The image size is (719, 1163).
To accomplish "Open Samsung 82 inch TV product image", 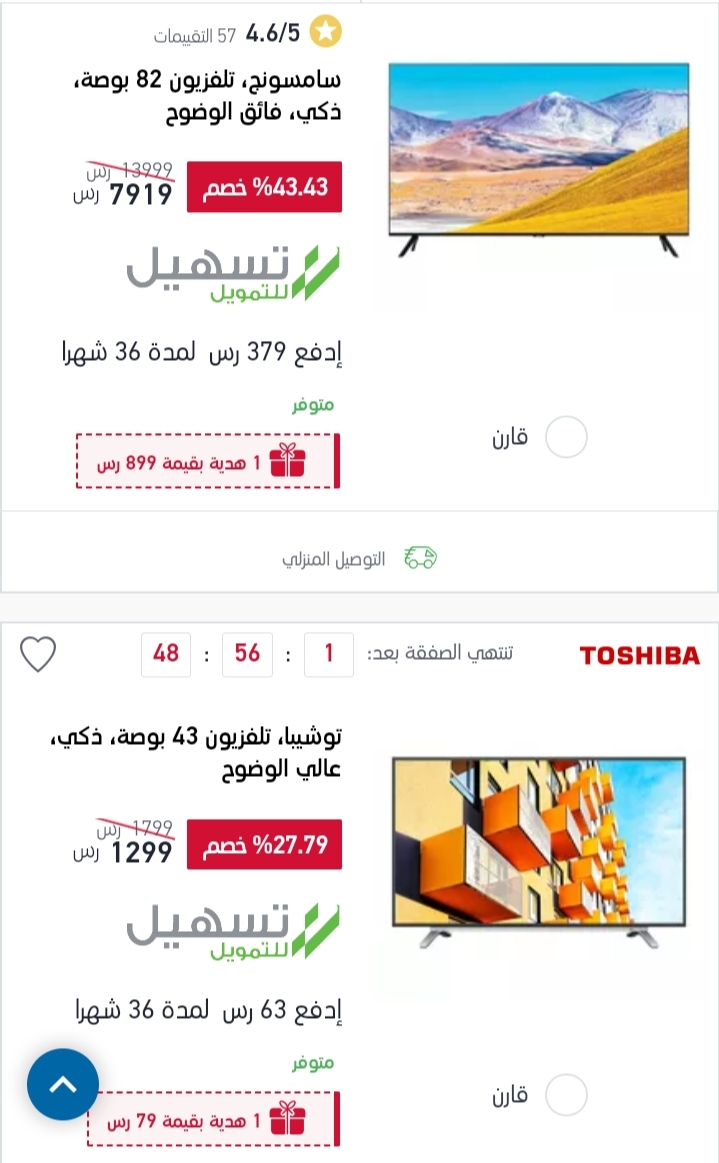I will pos(539,160).
